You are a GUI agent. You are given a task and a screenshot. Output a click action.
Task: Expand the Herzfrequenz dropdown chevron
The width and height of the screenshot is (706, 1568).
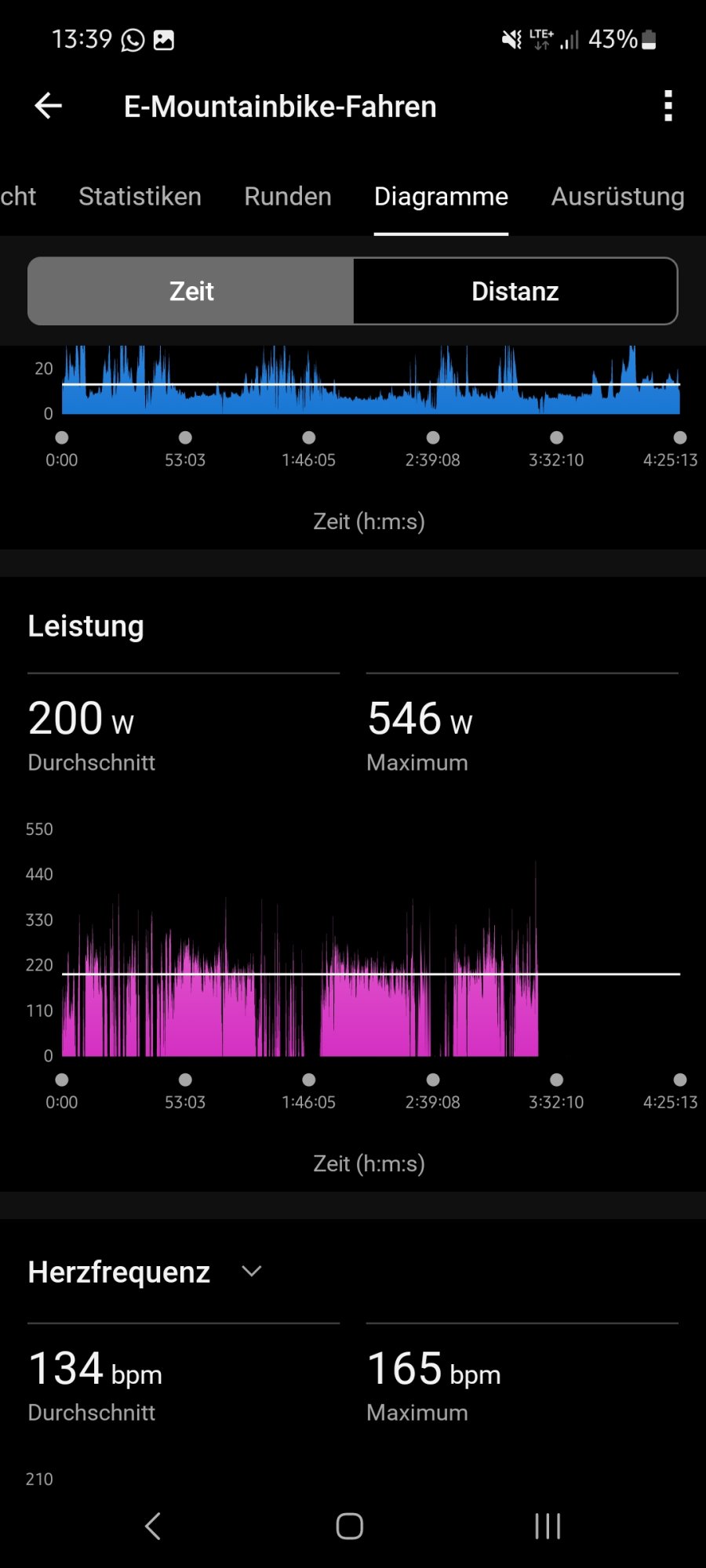click(252, 1271)
